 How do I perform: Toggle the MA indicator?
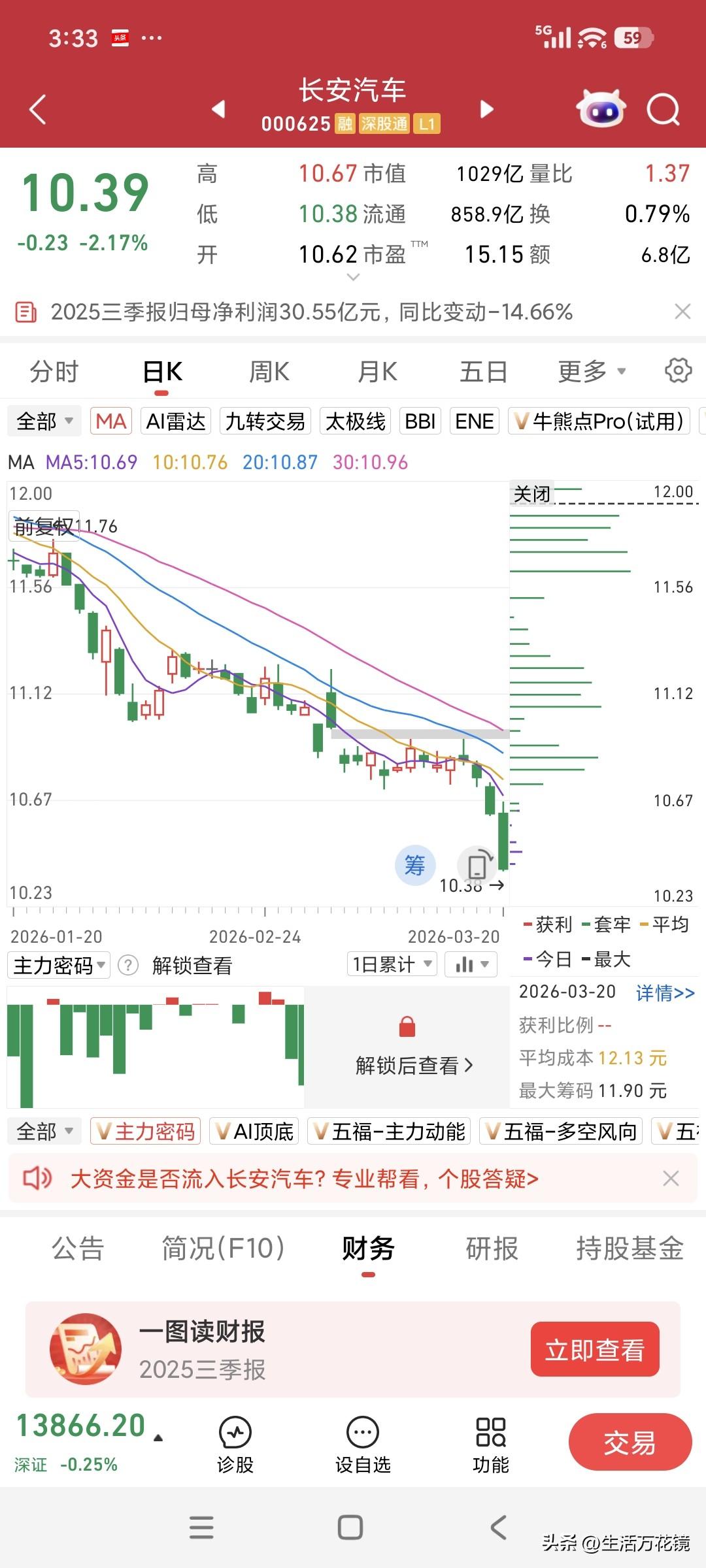click(x=110, y=421)
